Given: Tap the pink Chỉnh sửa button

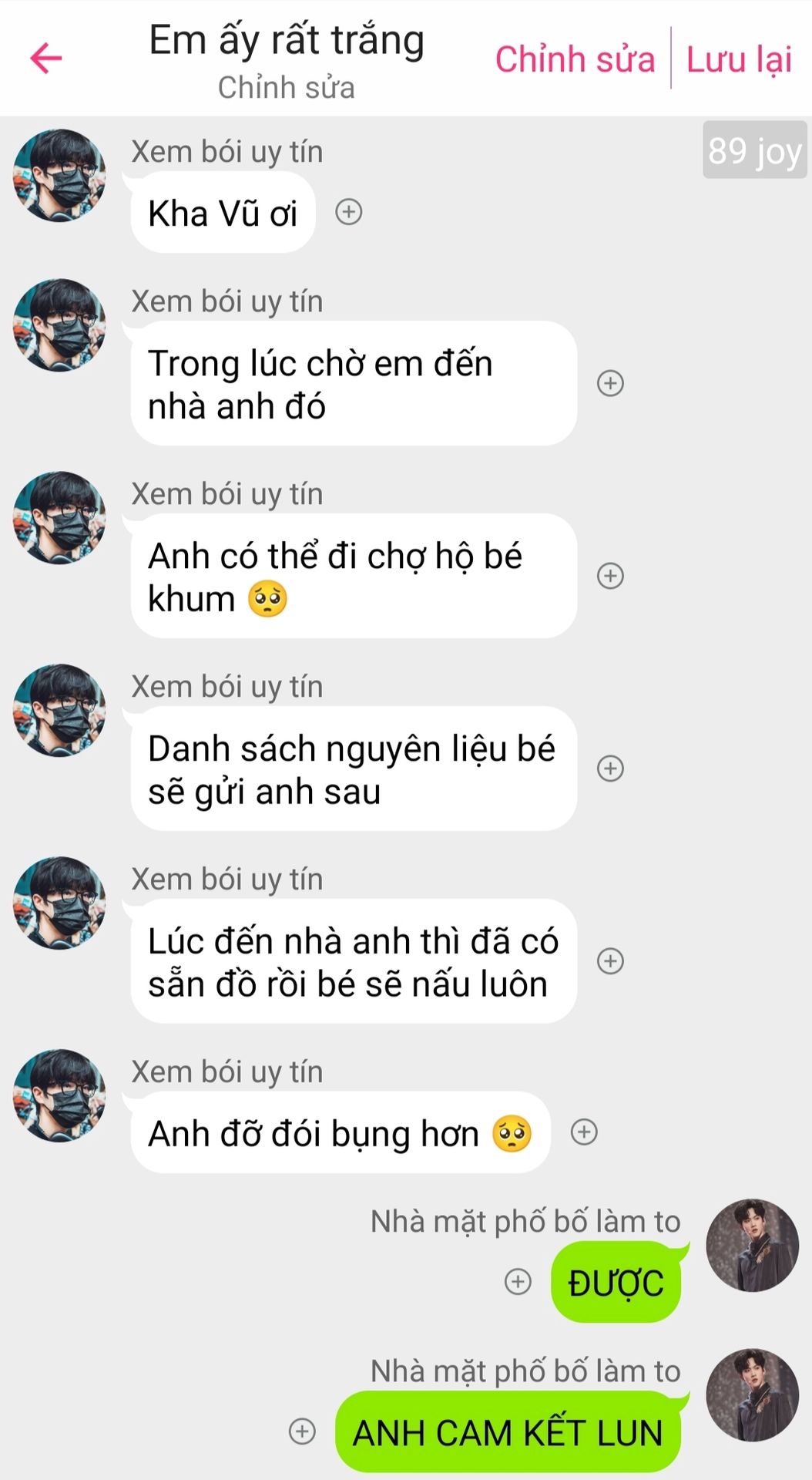Looking at the screenshot, I should click(x=575, y=59).
